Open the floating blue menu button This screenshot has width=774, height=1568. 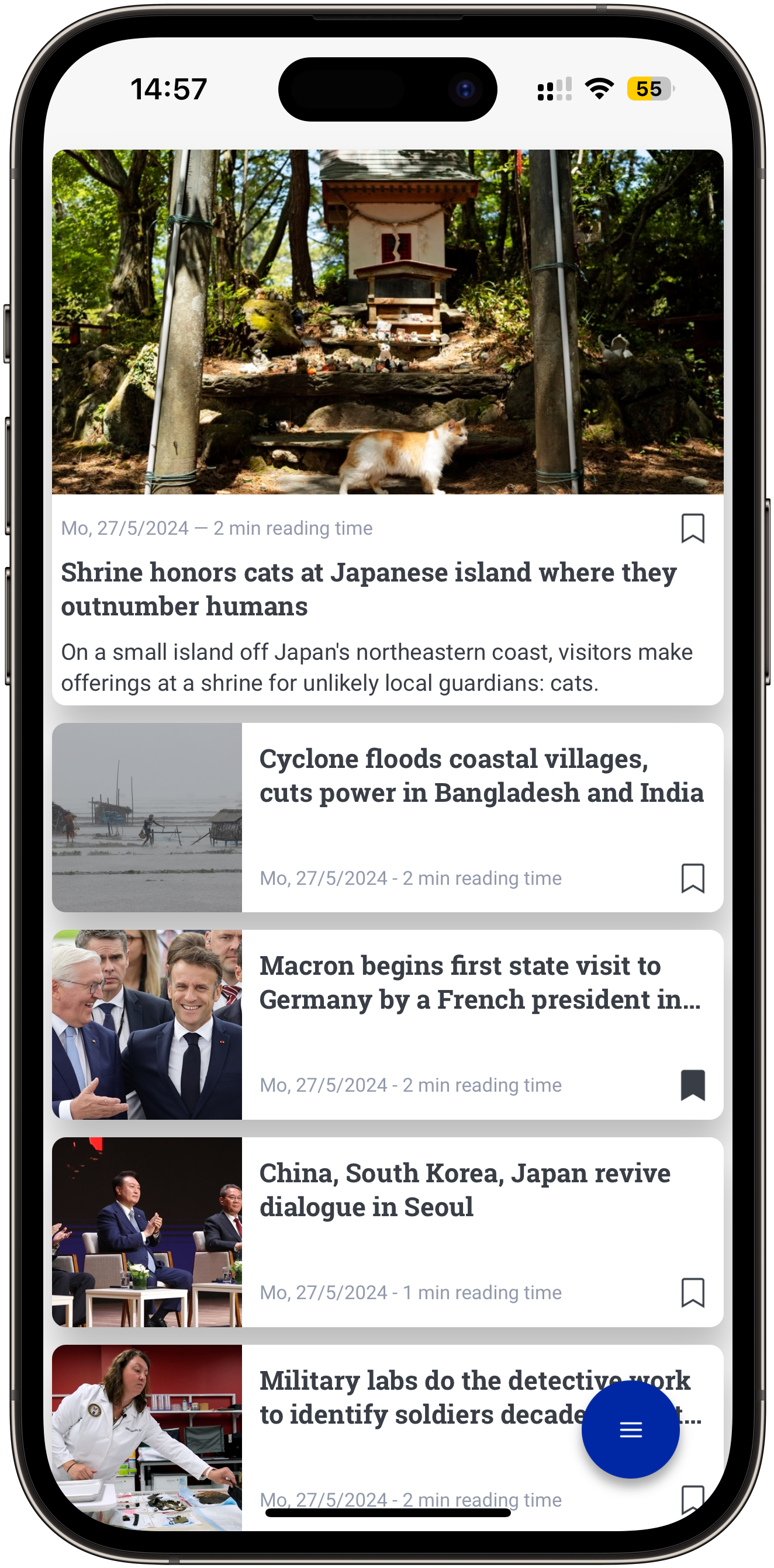click(630, 1429)
